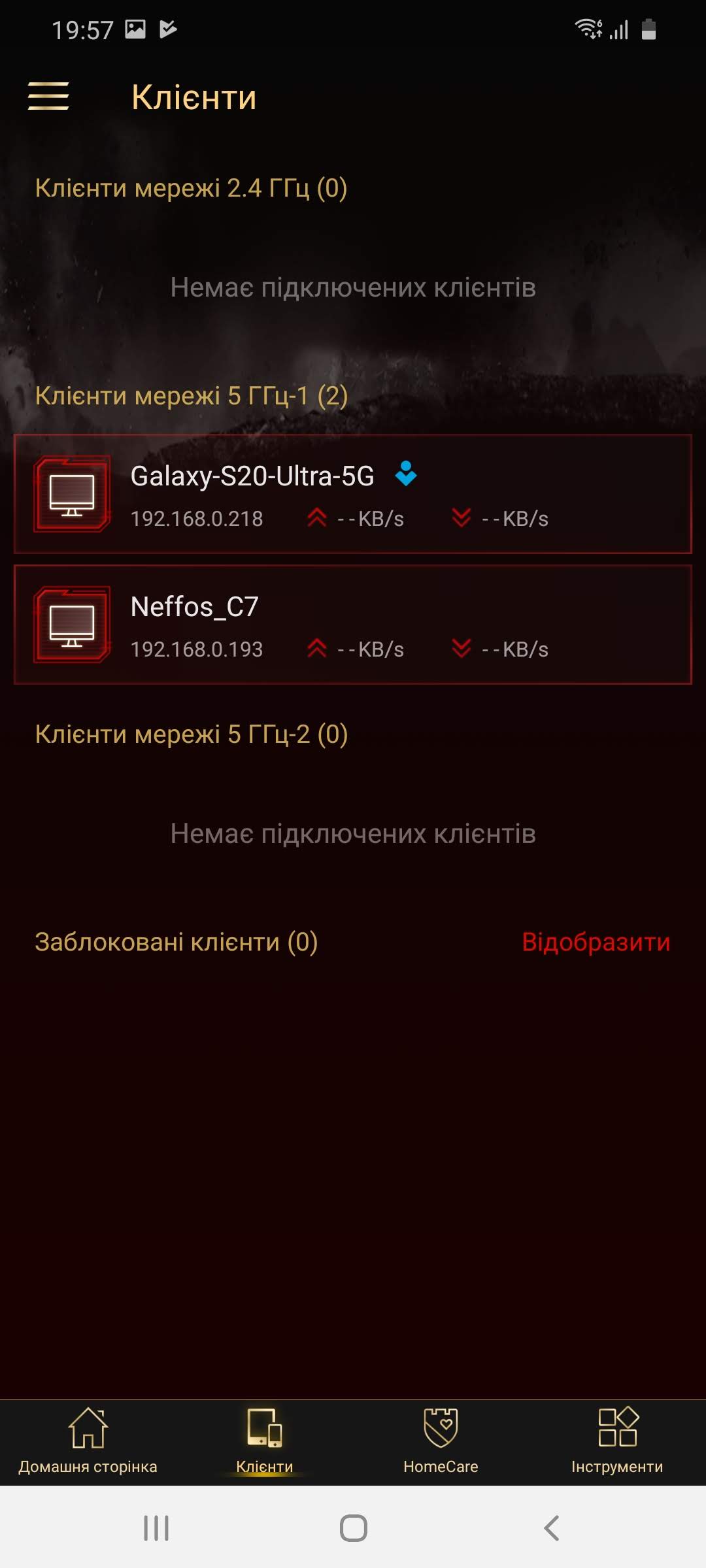Switch to Інструменти tab
Screen dimensions: 706x1568
pyautogui.click(x=617, y=1443)
